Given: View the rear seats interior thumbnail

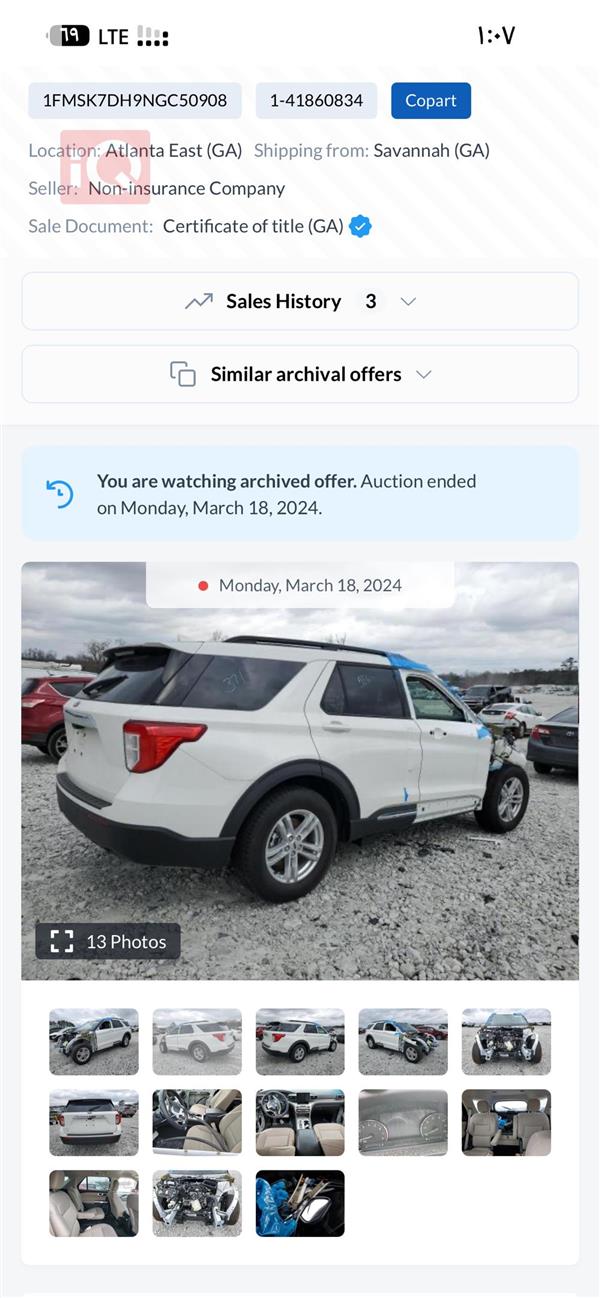Looking at the screenshot, I should pos(506,1122).
